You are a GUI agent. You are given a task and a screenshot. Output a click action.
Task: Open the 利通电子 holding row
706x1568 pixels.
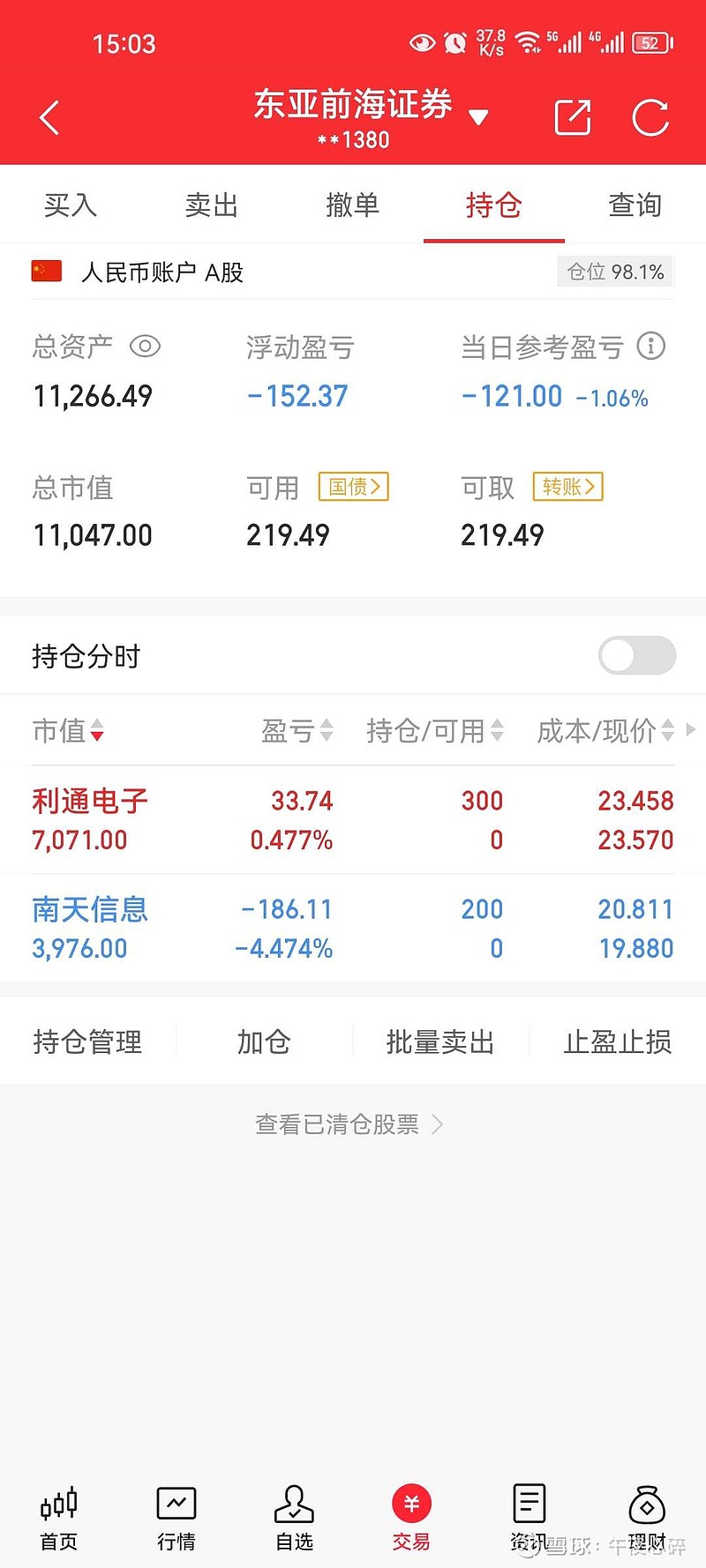click(x=353, y=820)
